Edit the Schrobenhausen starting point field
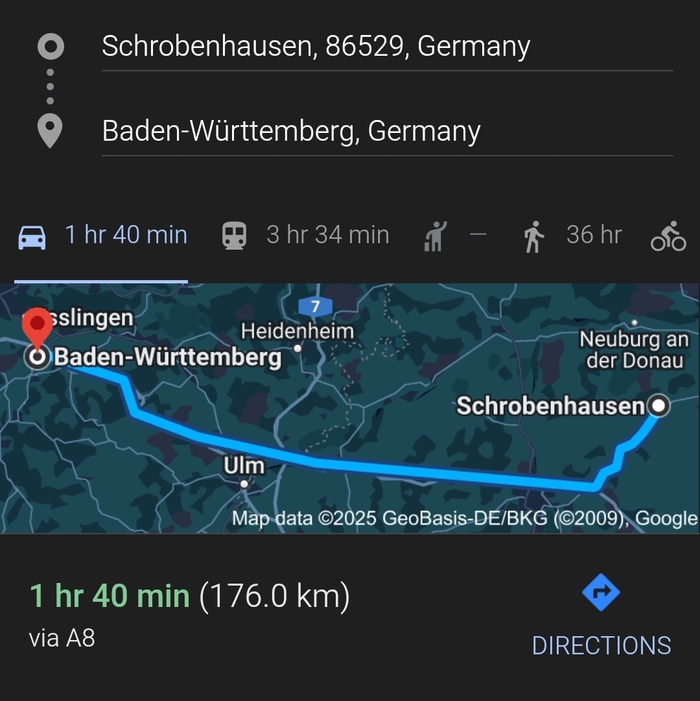 (x=386, y=47)
